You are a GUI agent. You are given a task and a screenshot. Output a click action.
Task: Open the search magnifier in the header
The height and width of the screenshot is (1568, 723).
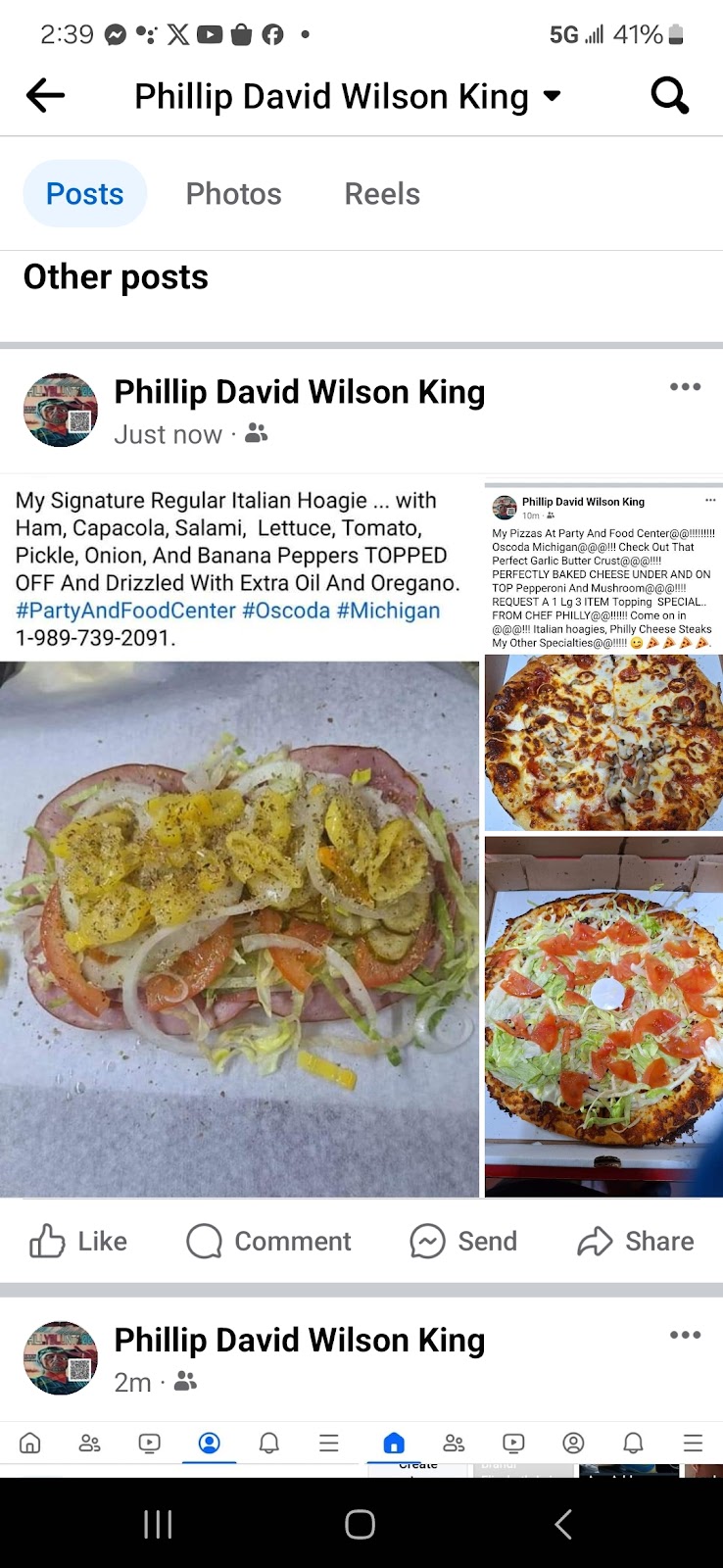[670, 96]
